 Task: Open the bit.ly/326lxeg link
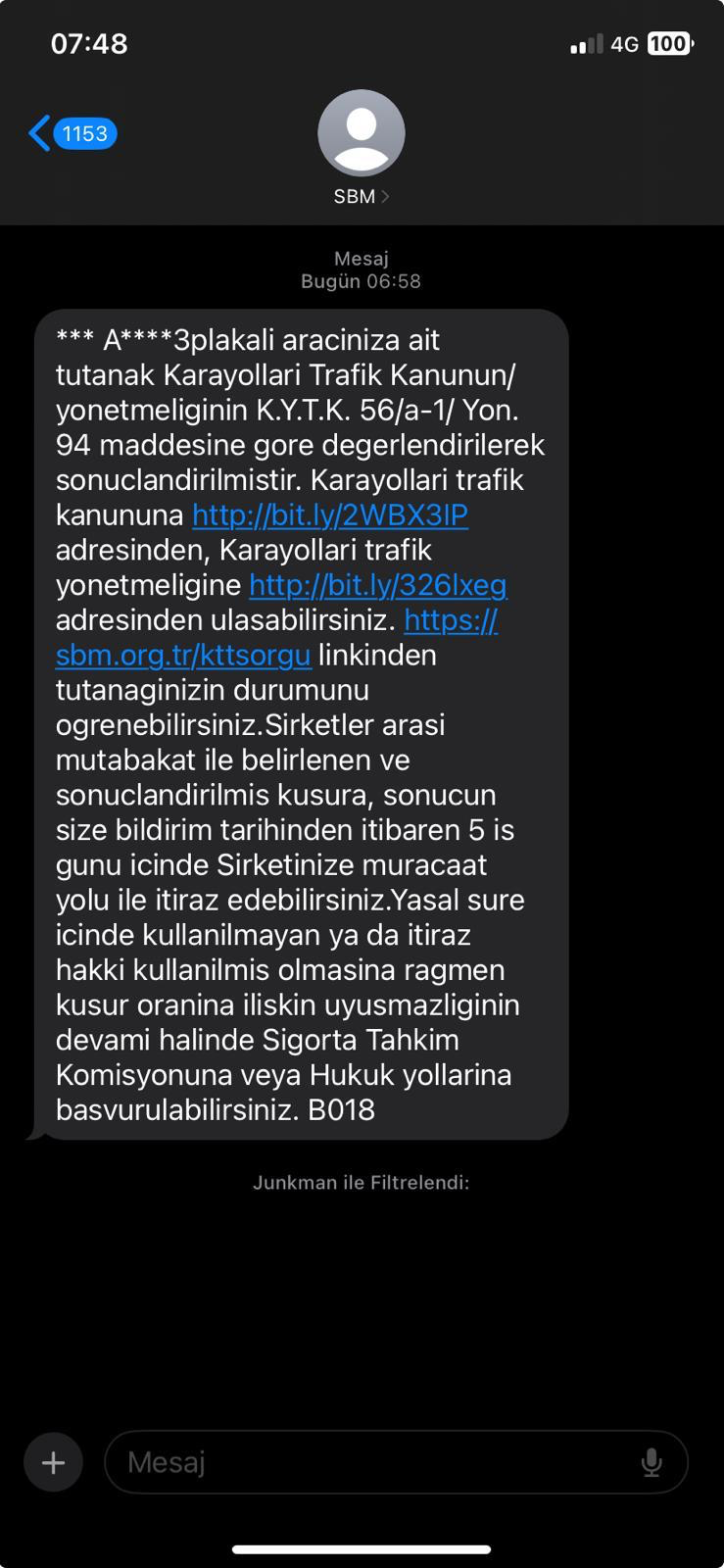(378, 585)
